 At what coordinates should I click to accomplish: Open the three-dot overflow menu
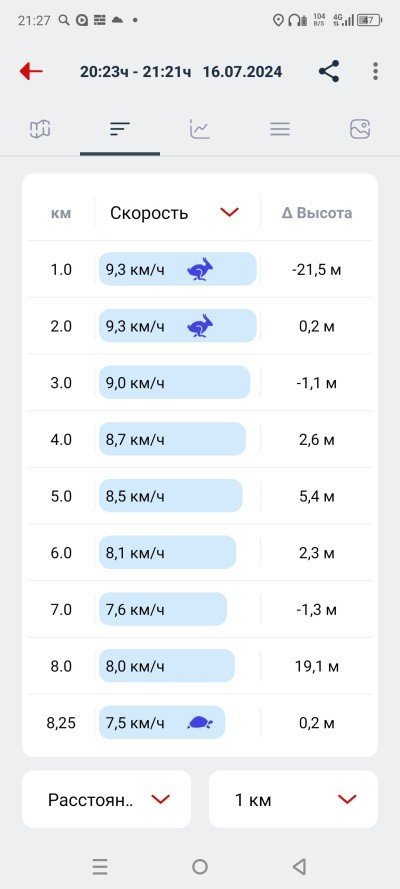(x=375, y=71)
